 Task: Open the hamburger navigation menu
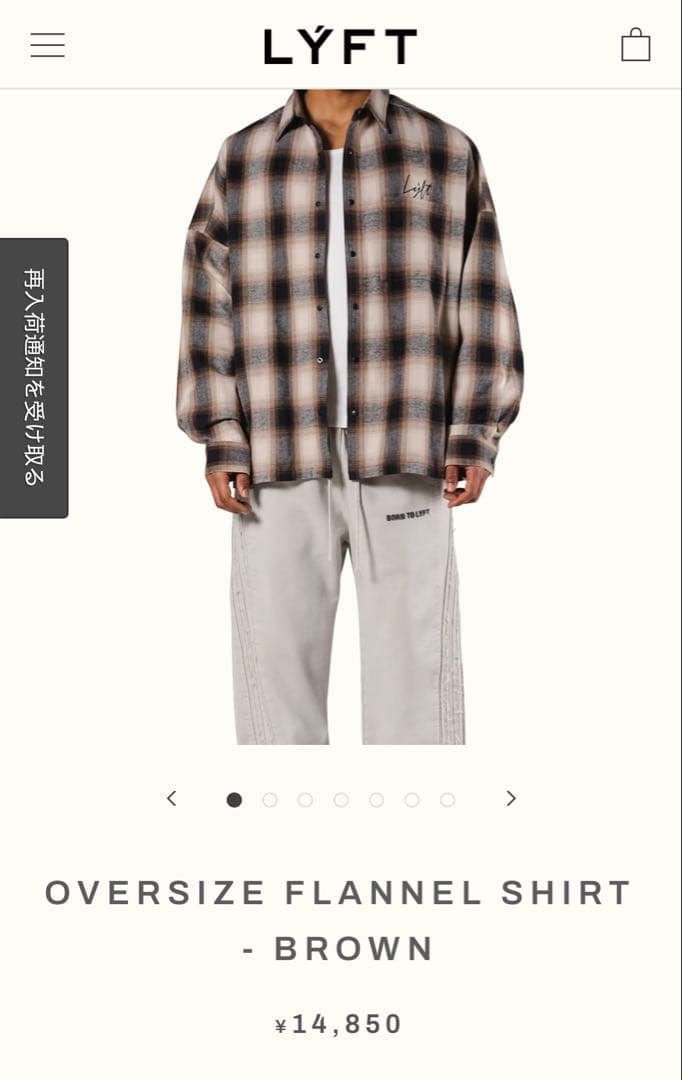[47, 46]
